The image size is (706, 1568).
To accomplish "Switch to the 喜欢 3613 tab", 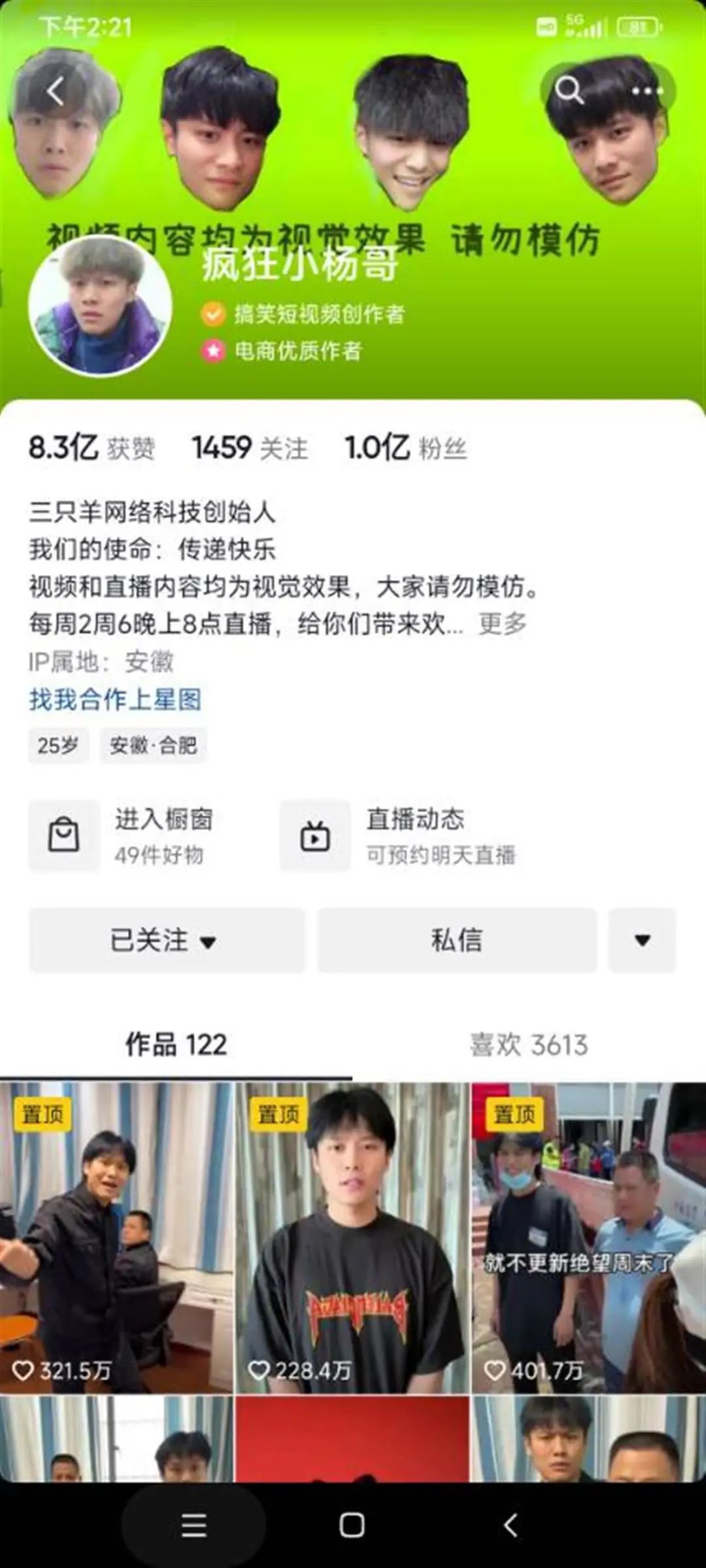I will (x=528, y=1045).
